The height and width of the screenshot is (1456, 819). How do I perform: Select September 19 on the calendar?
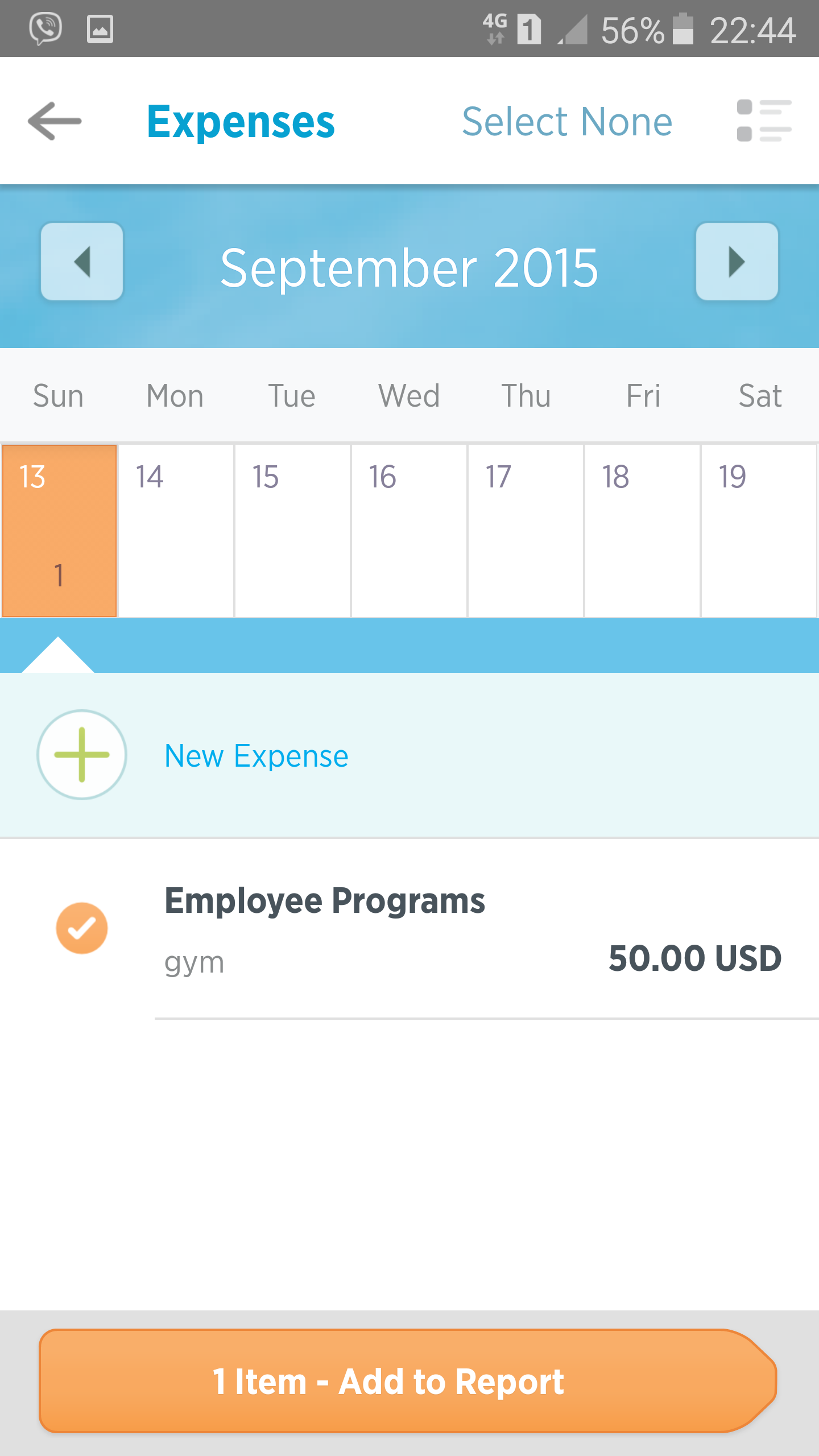pyautogui.click(x=759, y=530)
